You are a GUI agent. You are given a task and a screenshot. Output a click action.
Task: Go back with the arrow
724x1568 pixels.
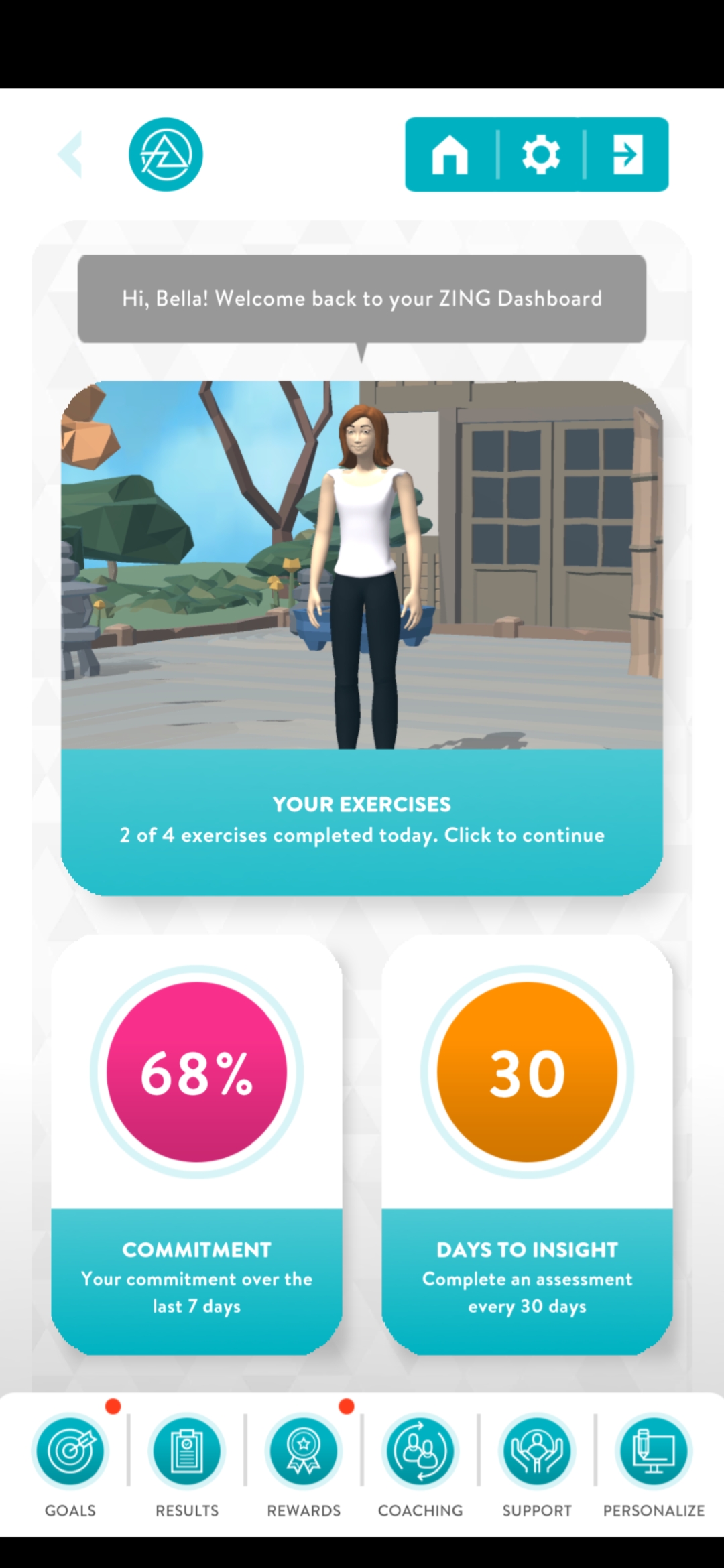(70, 155)
